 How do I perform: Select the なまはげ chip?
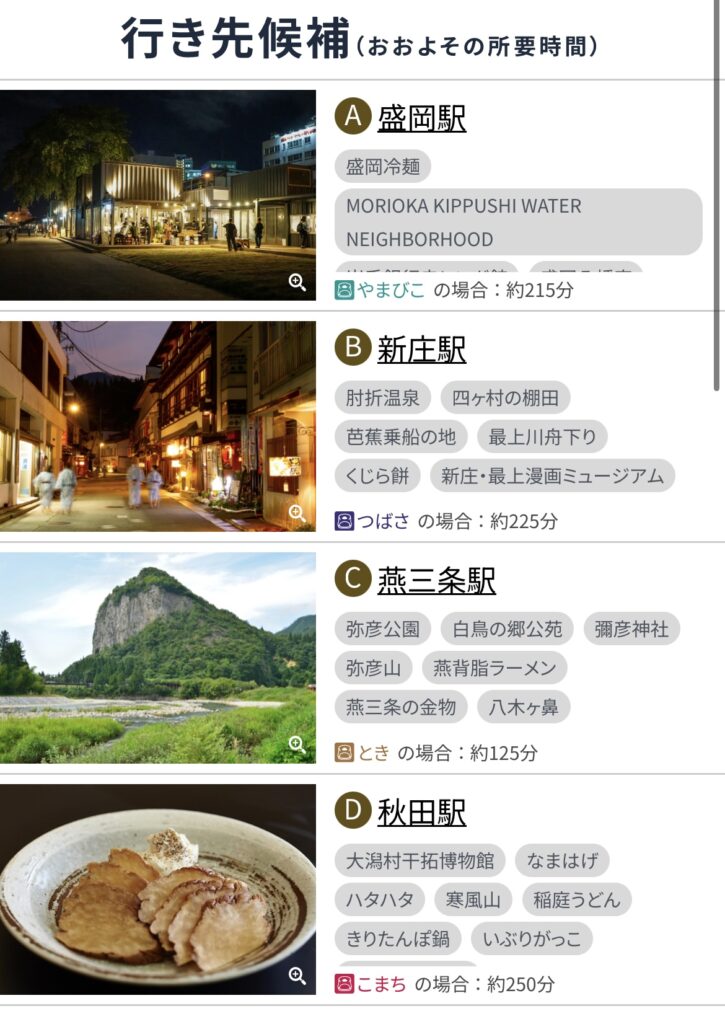(x=562, y=860)
